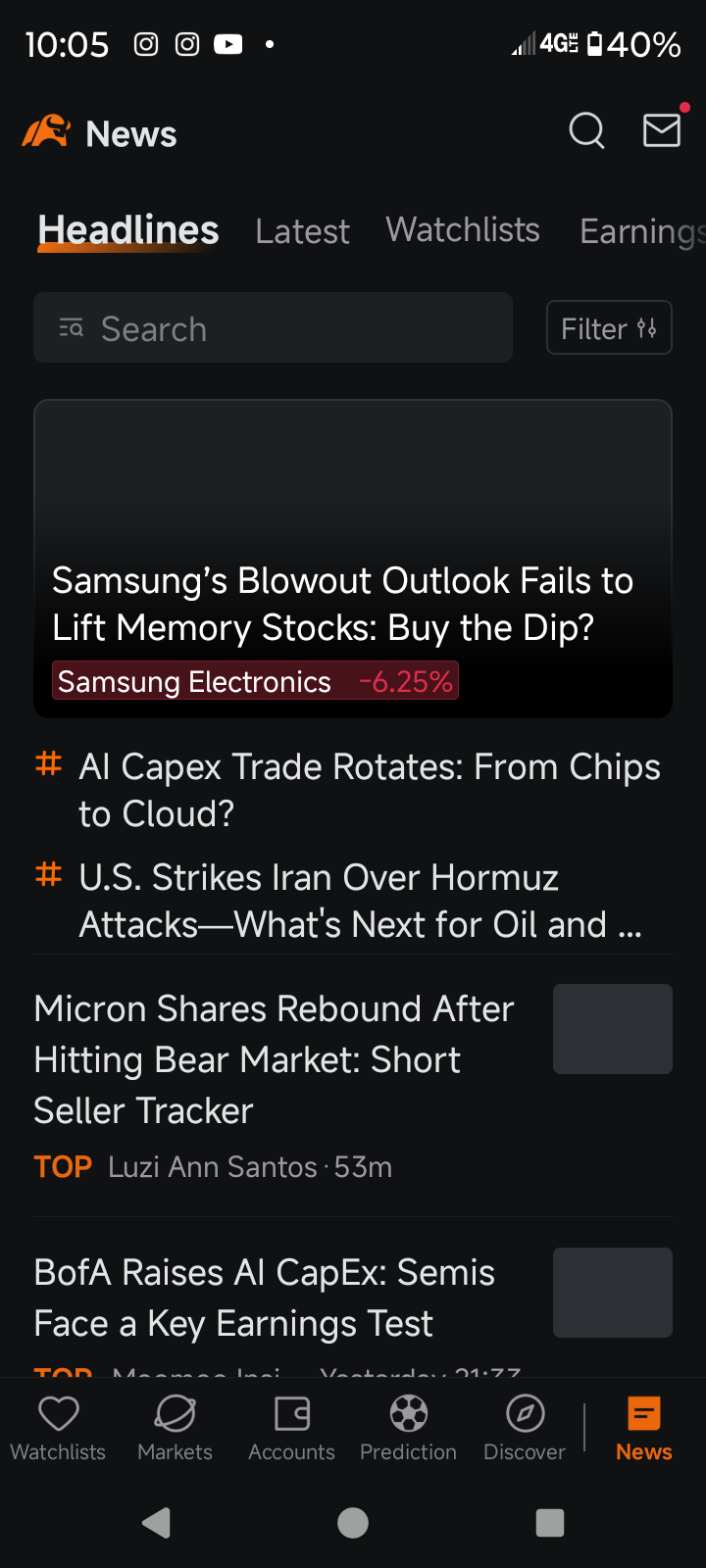Switch to the Earnings tab
The width and height of the screenshot is (706, 1568).
(642, 231)
